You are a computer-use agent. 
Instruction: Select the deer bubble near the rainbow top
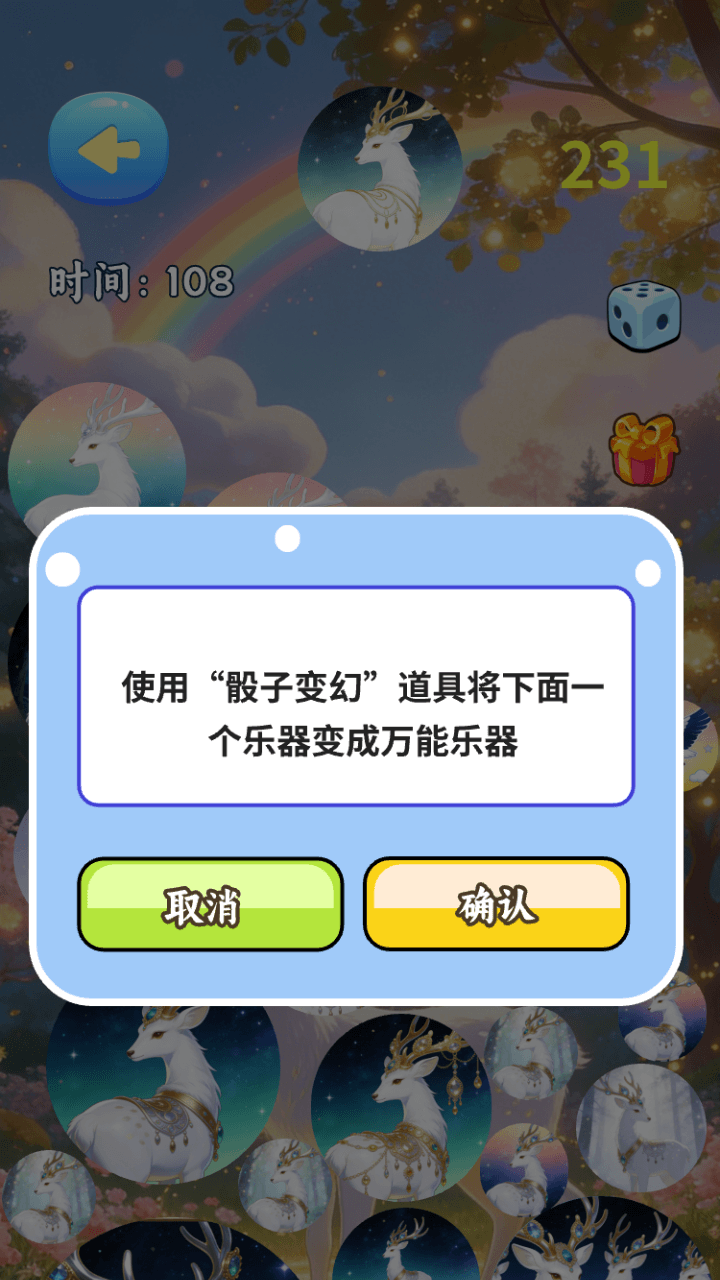pyautogui.click(x=380, y=170)
